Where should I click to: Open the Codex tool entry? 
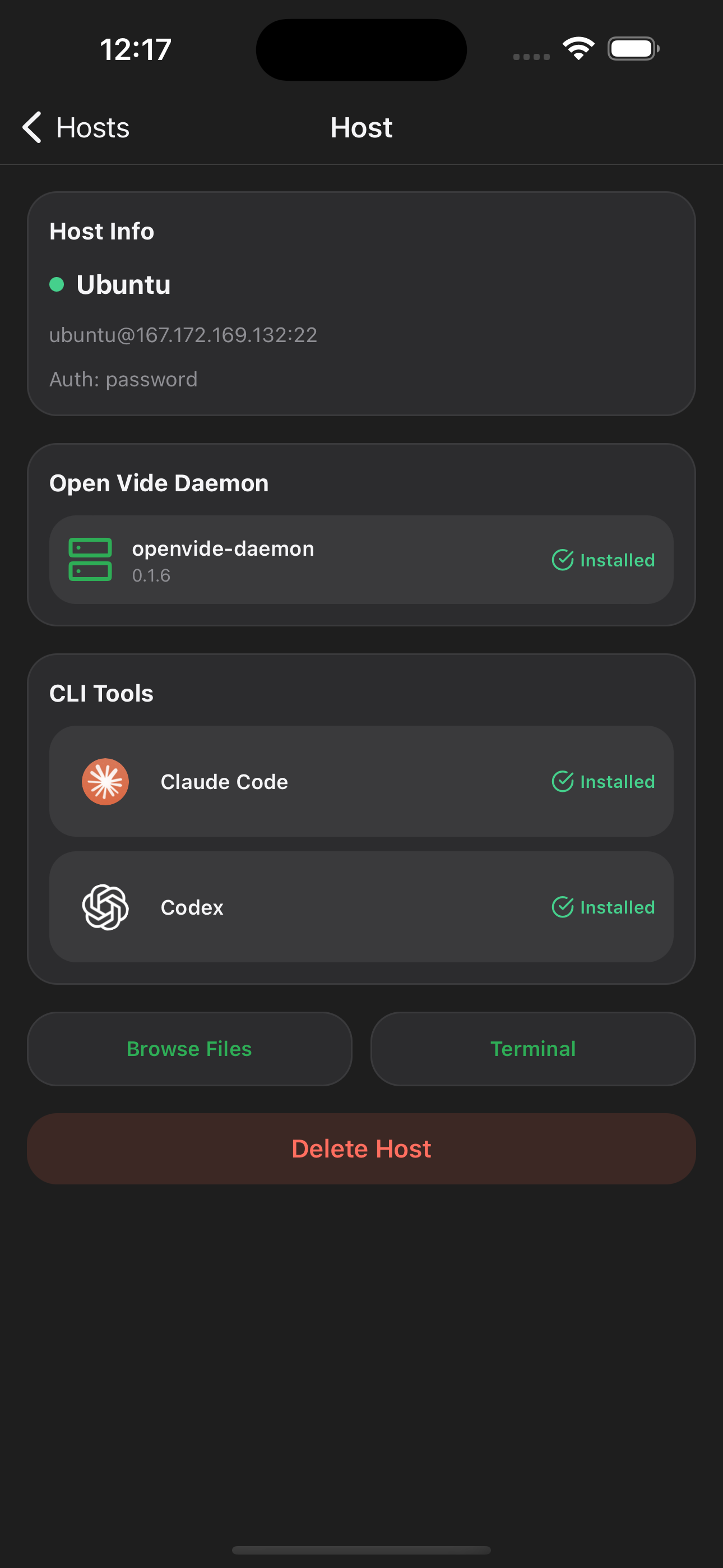click(x=361, y=907)
